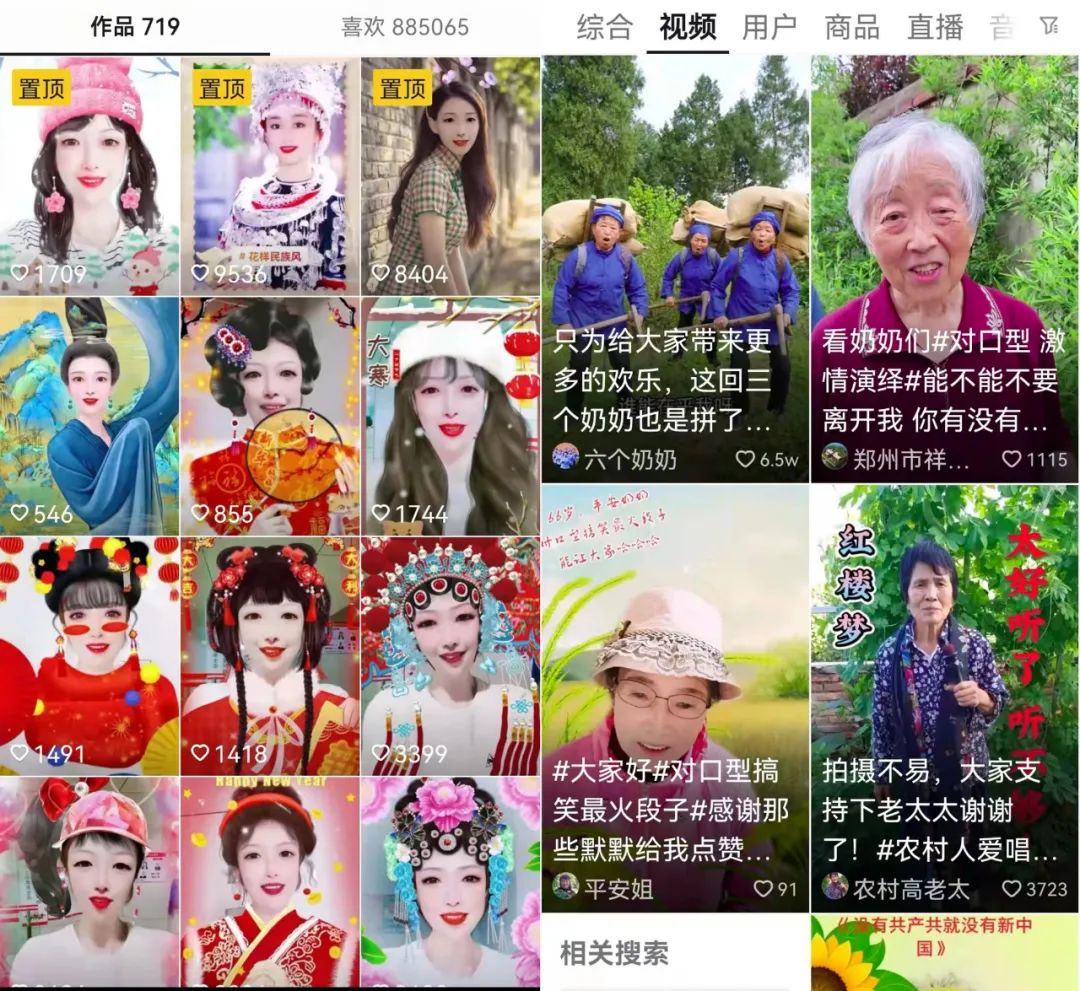The width and height of the screenshot is (1080, 991).
Task: Switch to the 喜欢 885065 tab
Action: (x=404, y=27)
